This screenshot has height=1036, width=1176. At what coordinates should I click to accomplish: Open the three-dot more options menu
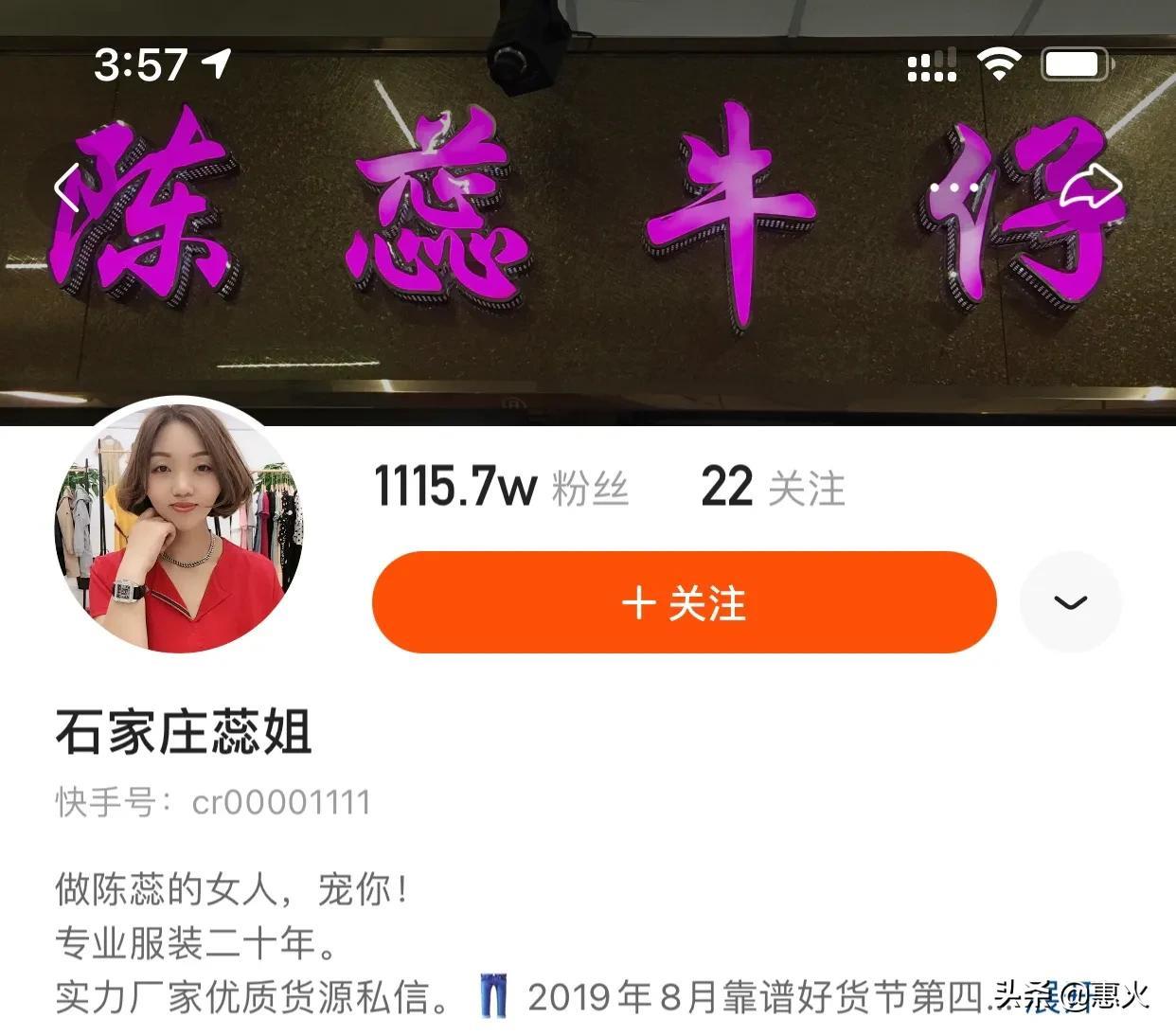954,188
